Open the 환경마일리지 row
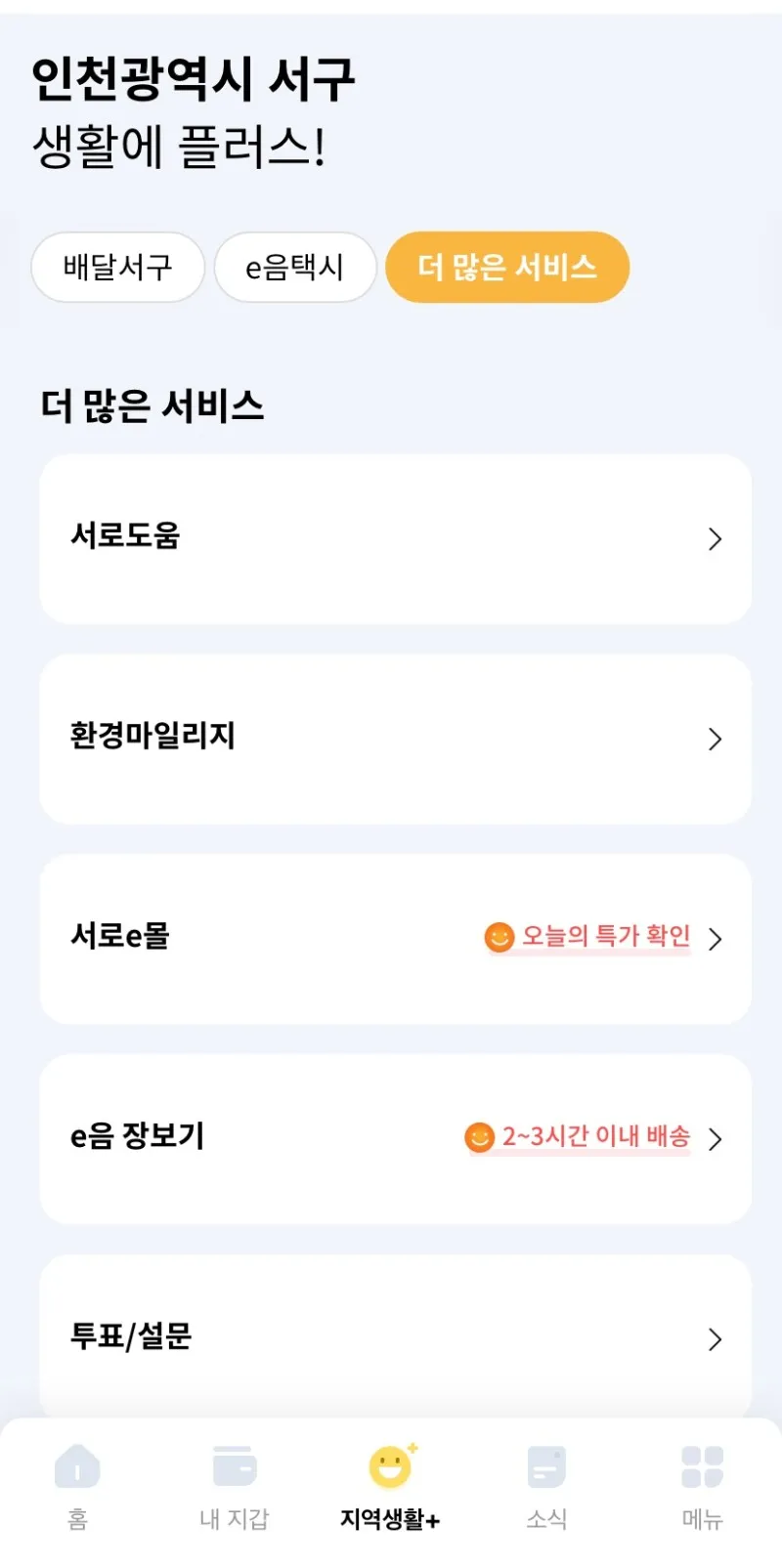Image resolution: width=782 pixels, height=1568 pixels. tap(395, 739)
